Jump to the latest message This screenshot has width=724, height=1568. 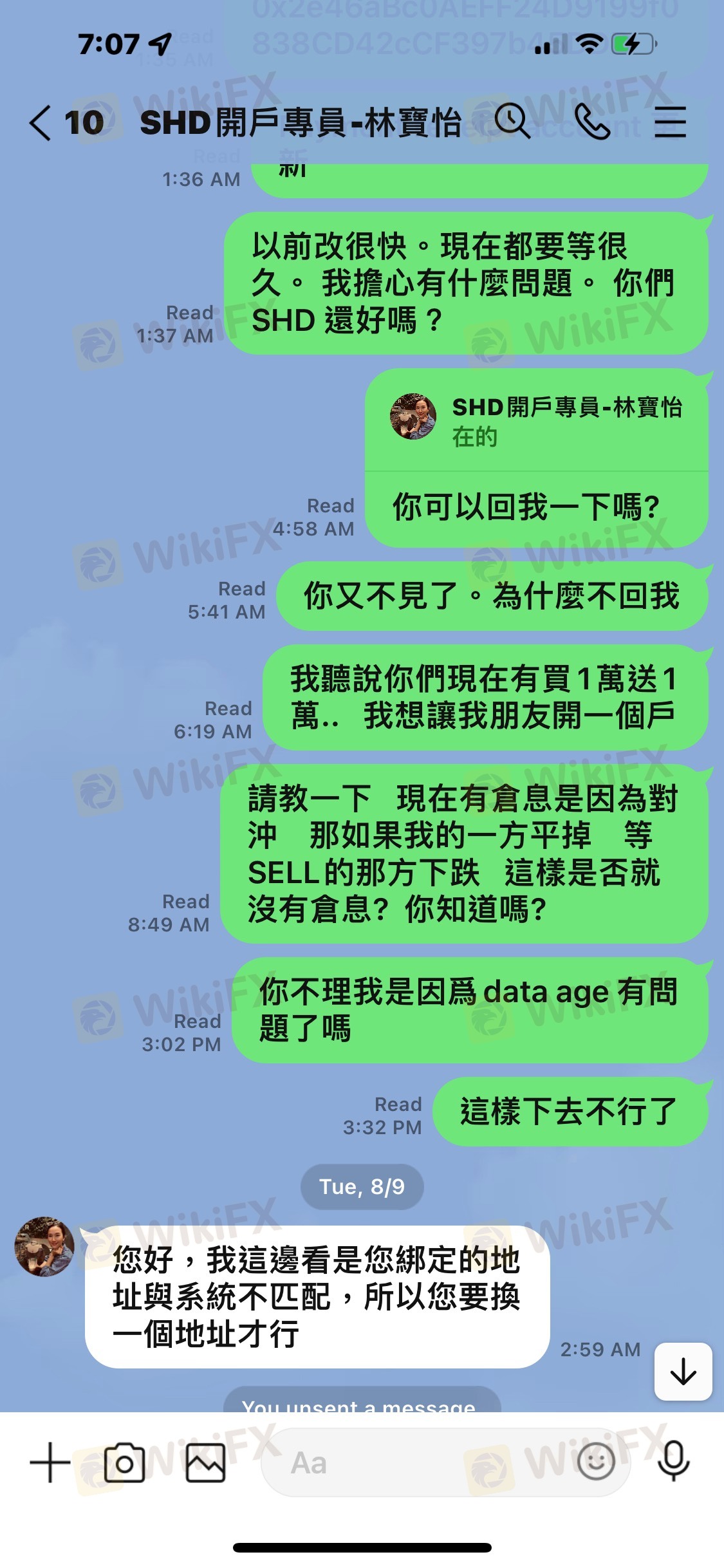point(683,1371)
